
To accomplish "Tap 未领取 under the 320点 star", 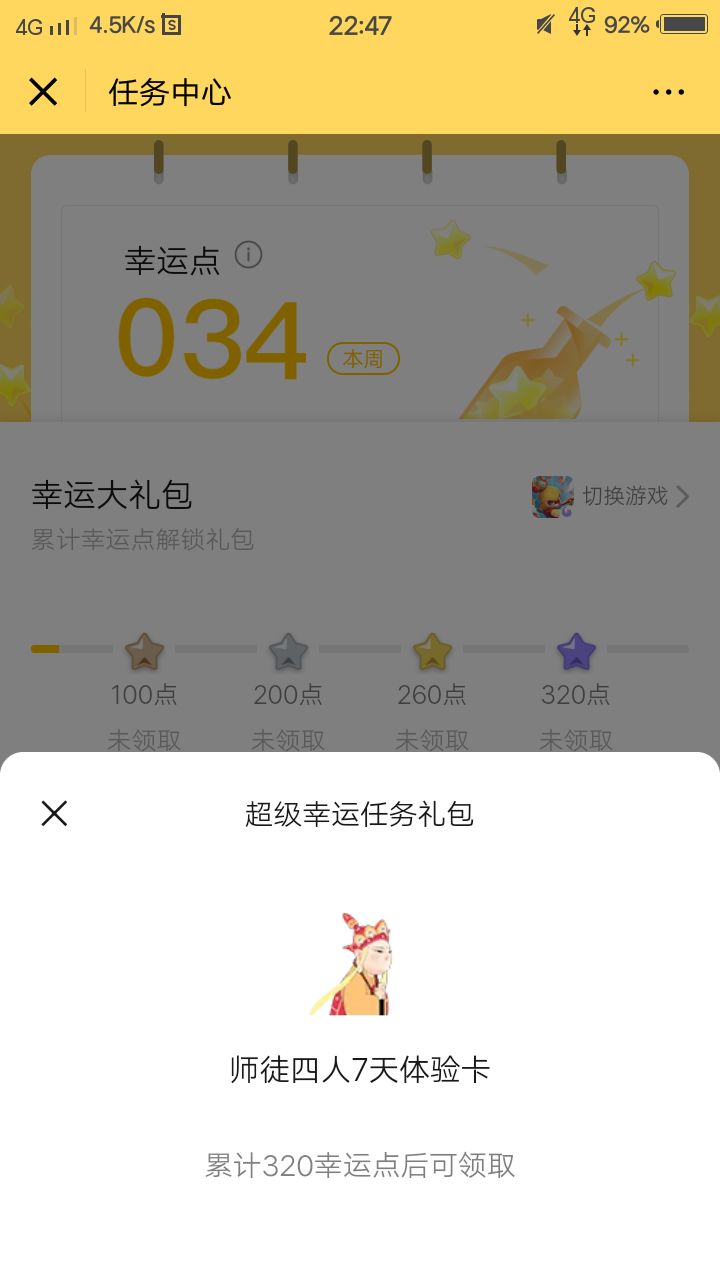I will (x=575, y=739).
